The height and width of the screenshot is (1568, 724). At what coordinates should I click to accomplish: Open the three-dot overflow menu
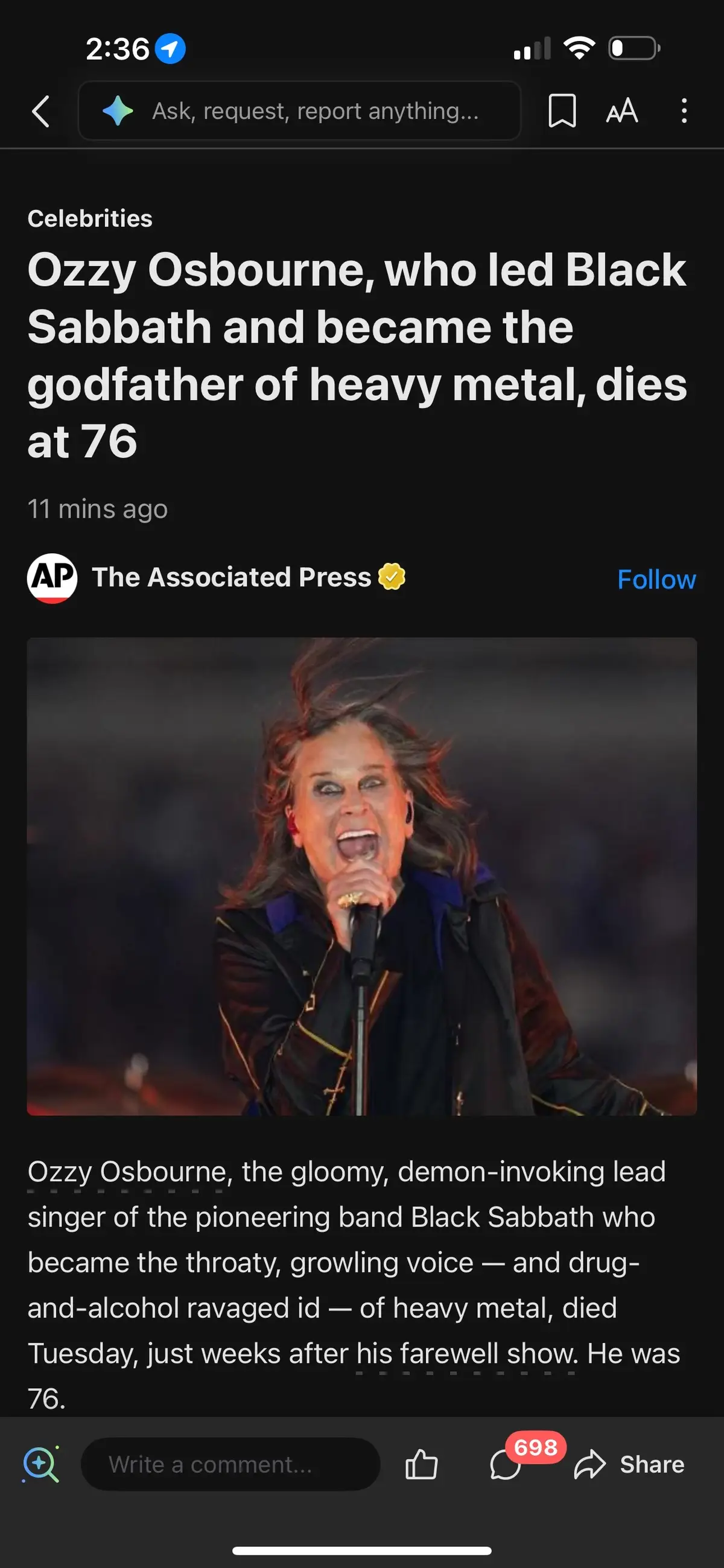click(684, 112)
